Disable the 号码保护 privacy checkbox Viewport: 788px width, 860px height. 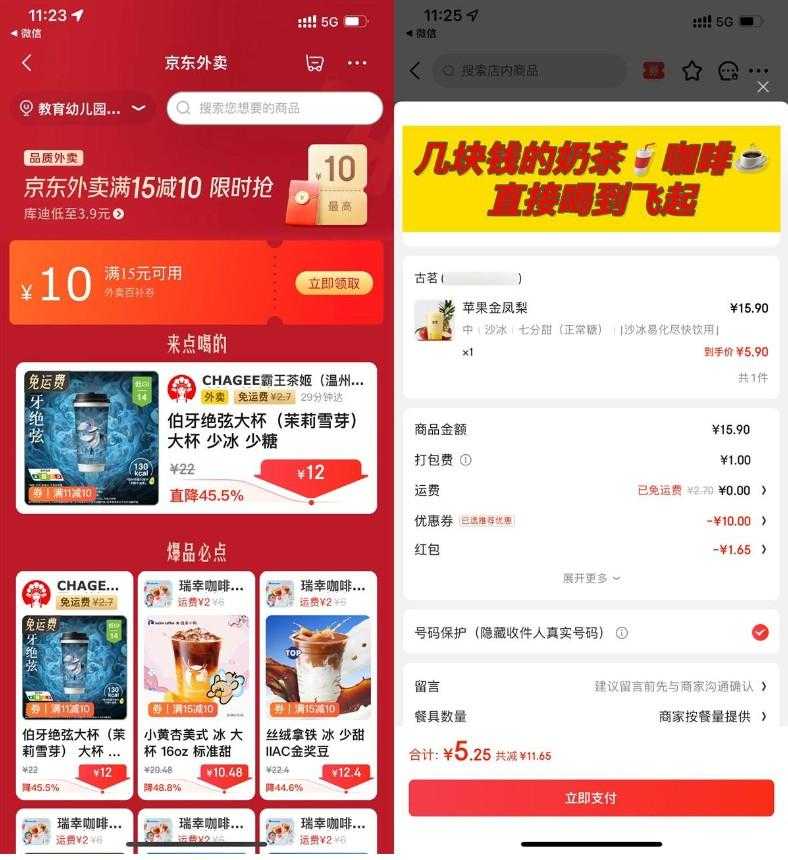[760, 632]
